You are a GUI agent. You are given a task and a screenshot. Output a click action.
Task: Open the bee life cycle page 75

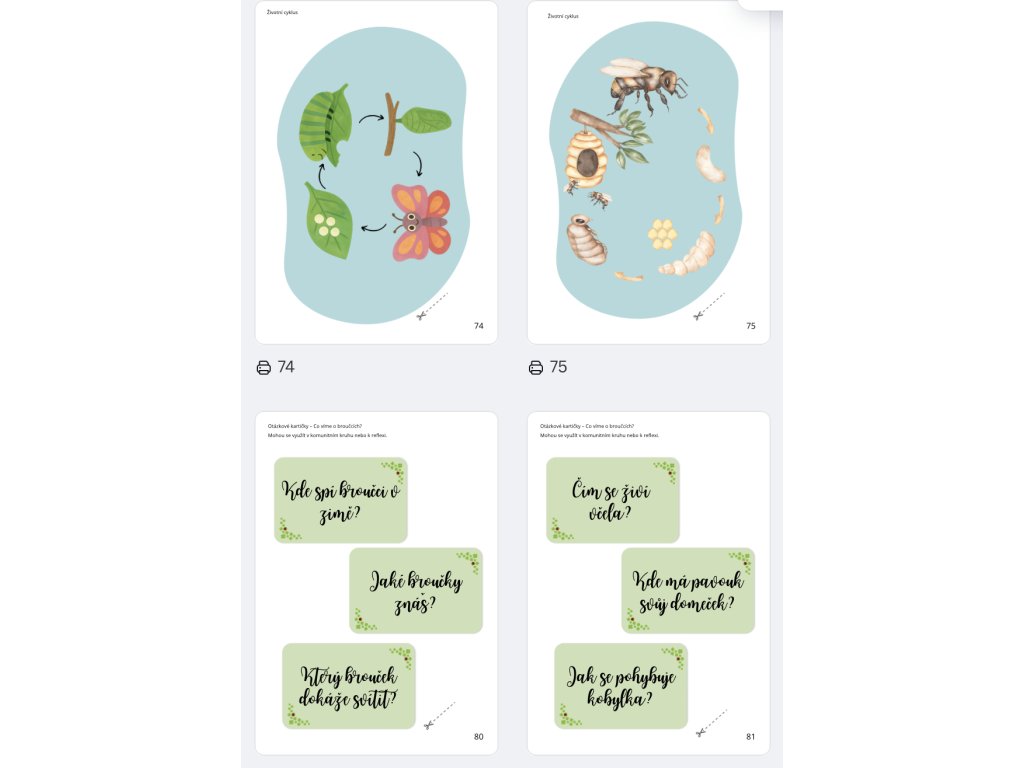tap(648, 172)
